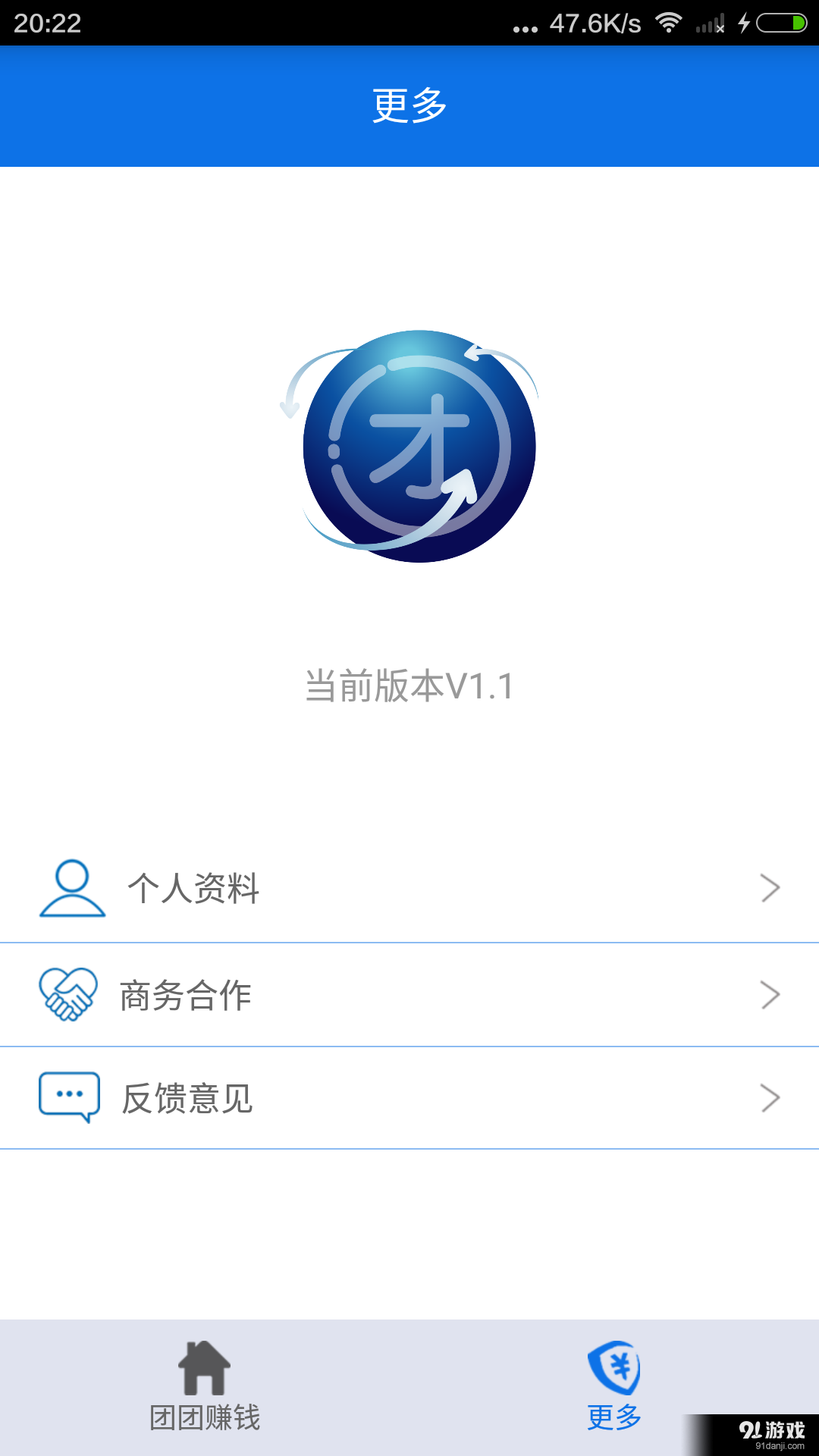The image size is (819, 1456).
Task: Open 商务合作 using the right arrow chevron
Action: (772, 994)
